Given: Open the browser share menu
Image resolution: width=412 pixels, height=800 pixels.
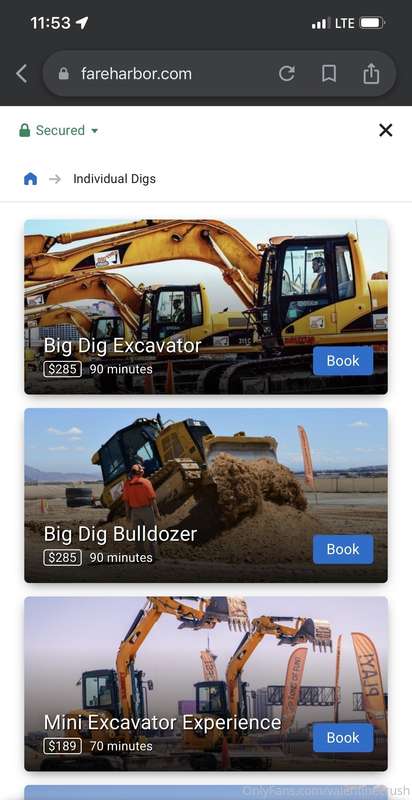Looking at the screenshot, I should [x=371, y=73].
